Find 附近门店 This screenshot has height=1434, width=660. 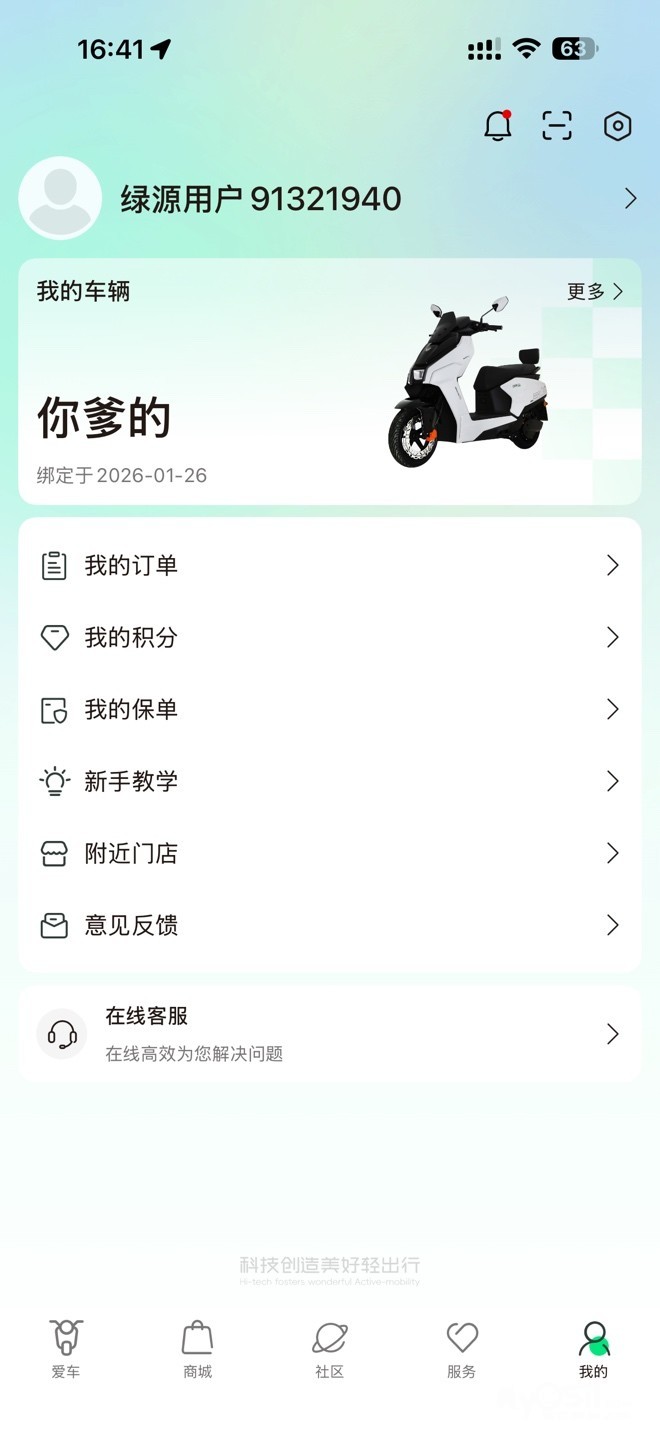[x=330, y=854]
